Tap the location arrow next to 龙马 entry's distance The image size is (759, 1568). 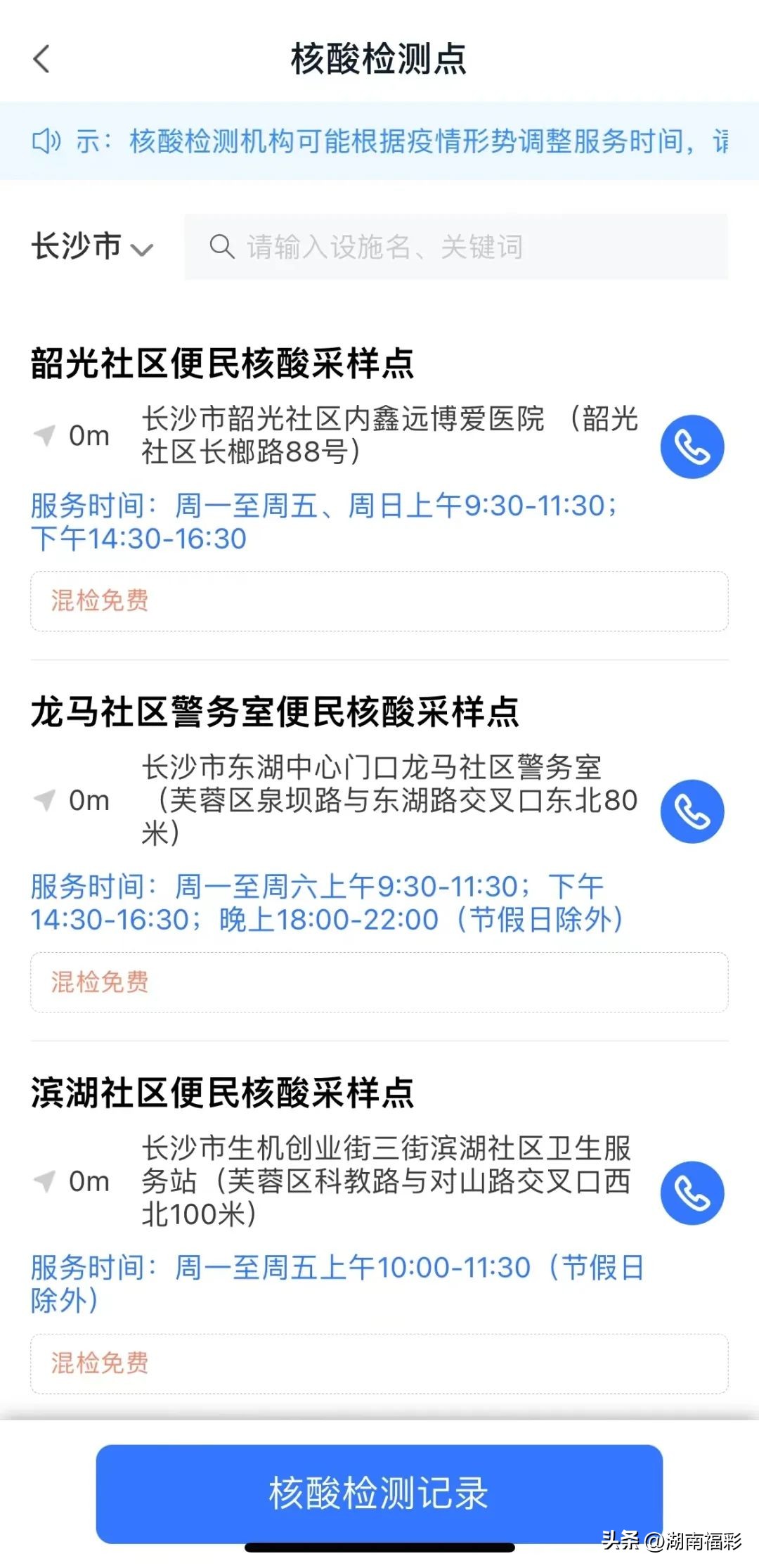(45, 799)
